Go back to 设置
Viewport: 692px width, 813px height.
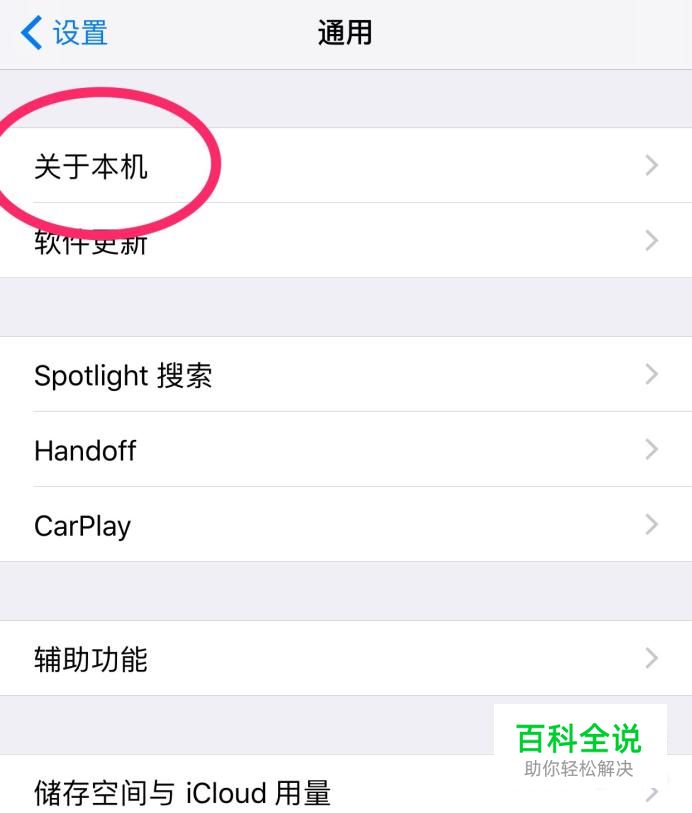64,33
